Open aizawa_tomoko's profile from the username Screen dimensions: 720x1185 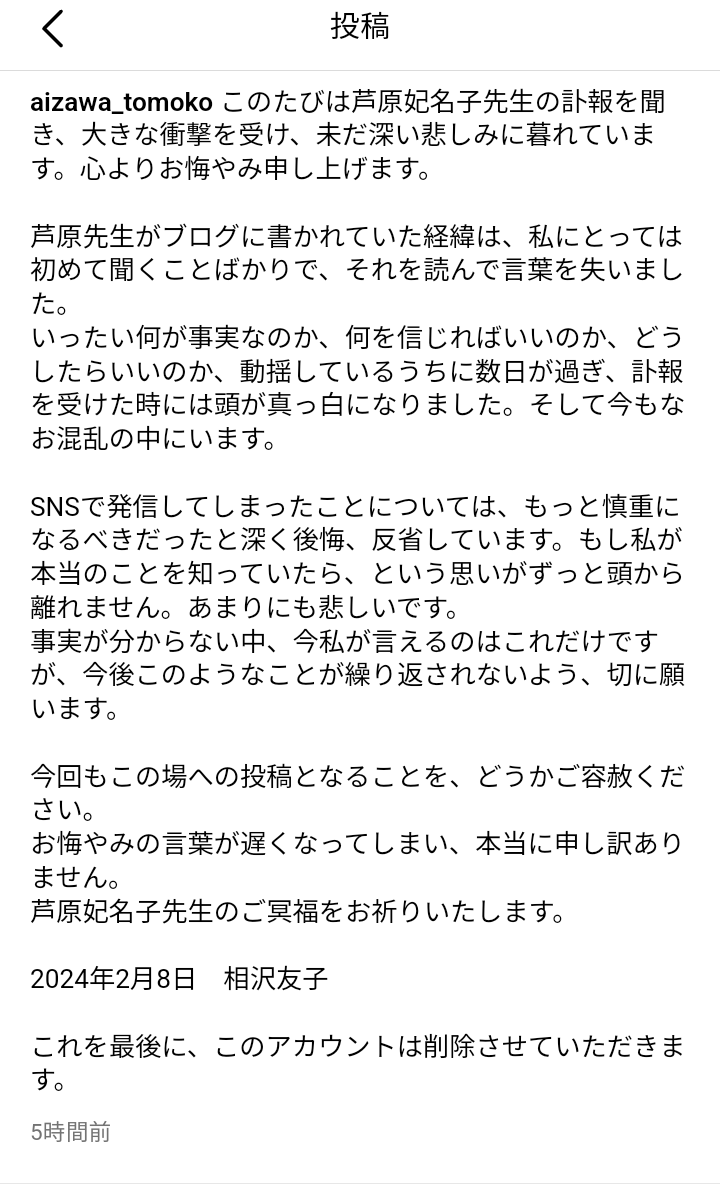pyautogui.click(x=121, y=102)
